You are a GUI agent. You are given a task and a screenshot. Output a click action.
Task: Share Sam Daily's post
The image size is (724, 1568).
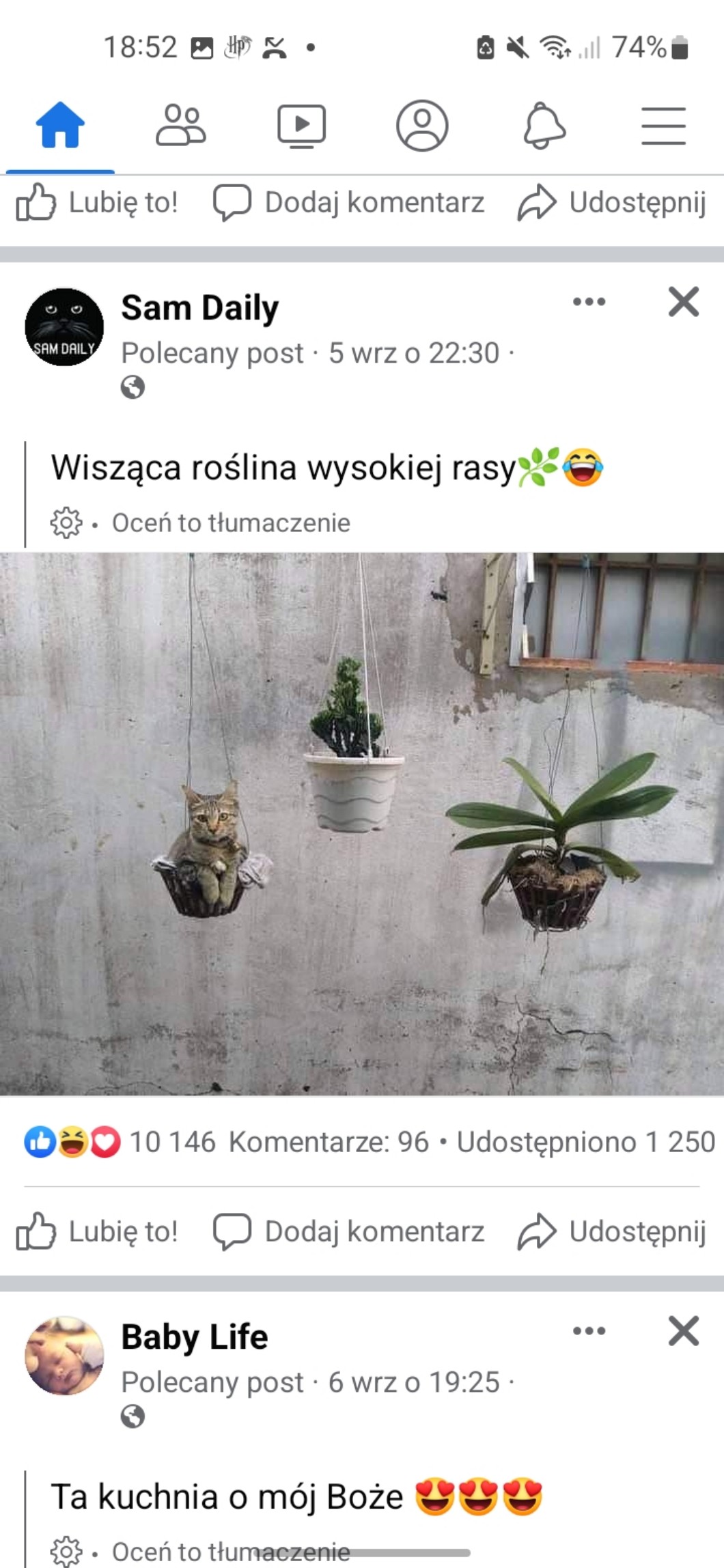pos(611,1231)
